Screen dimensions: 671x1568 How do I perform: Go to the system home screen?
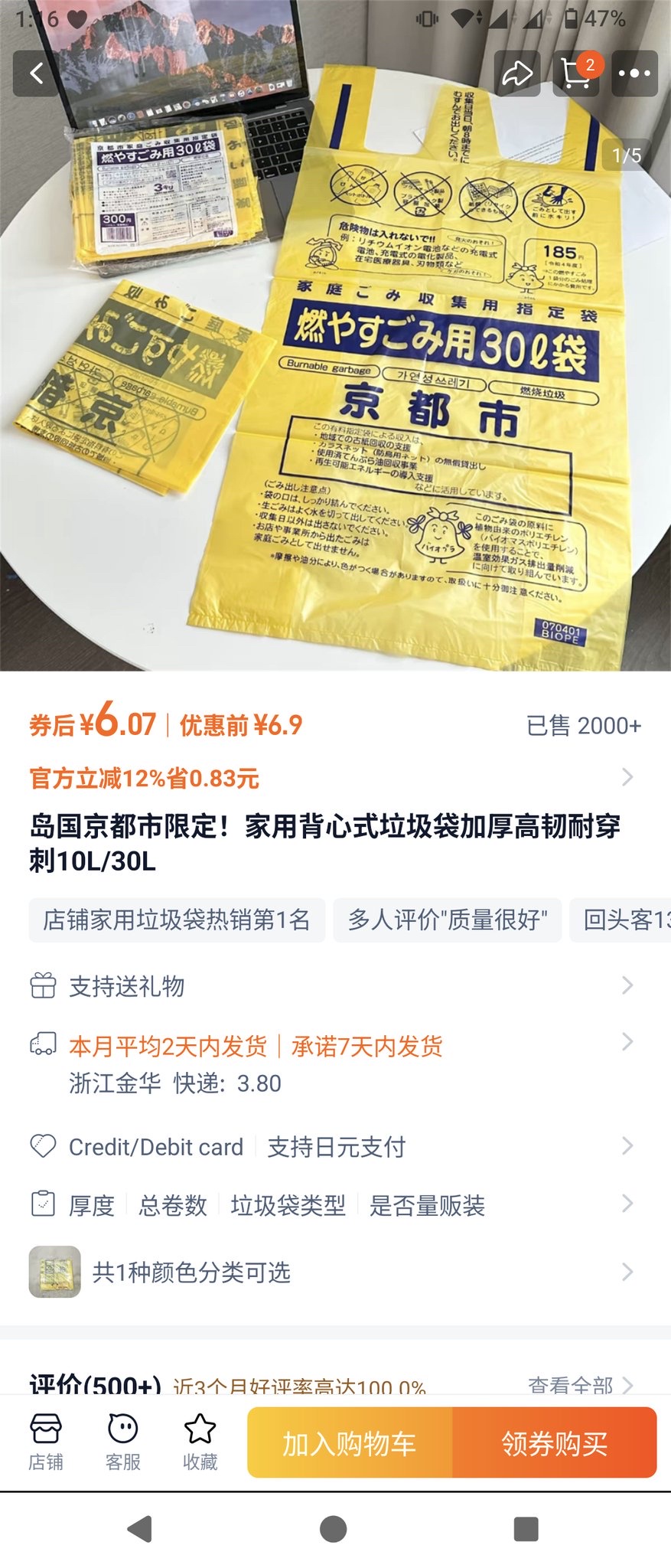(334, 1530)
